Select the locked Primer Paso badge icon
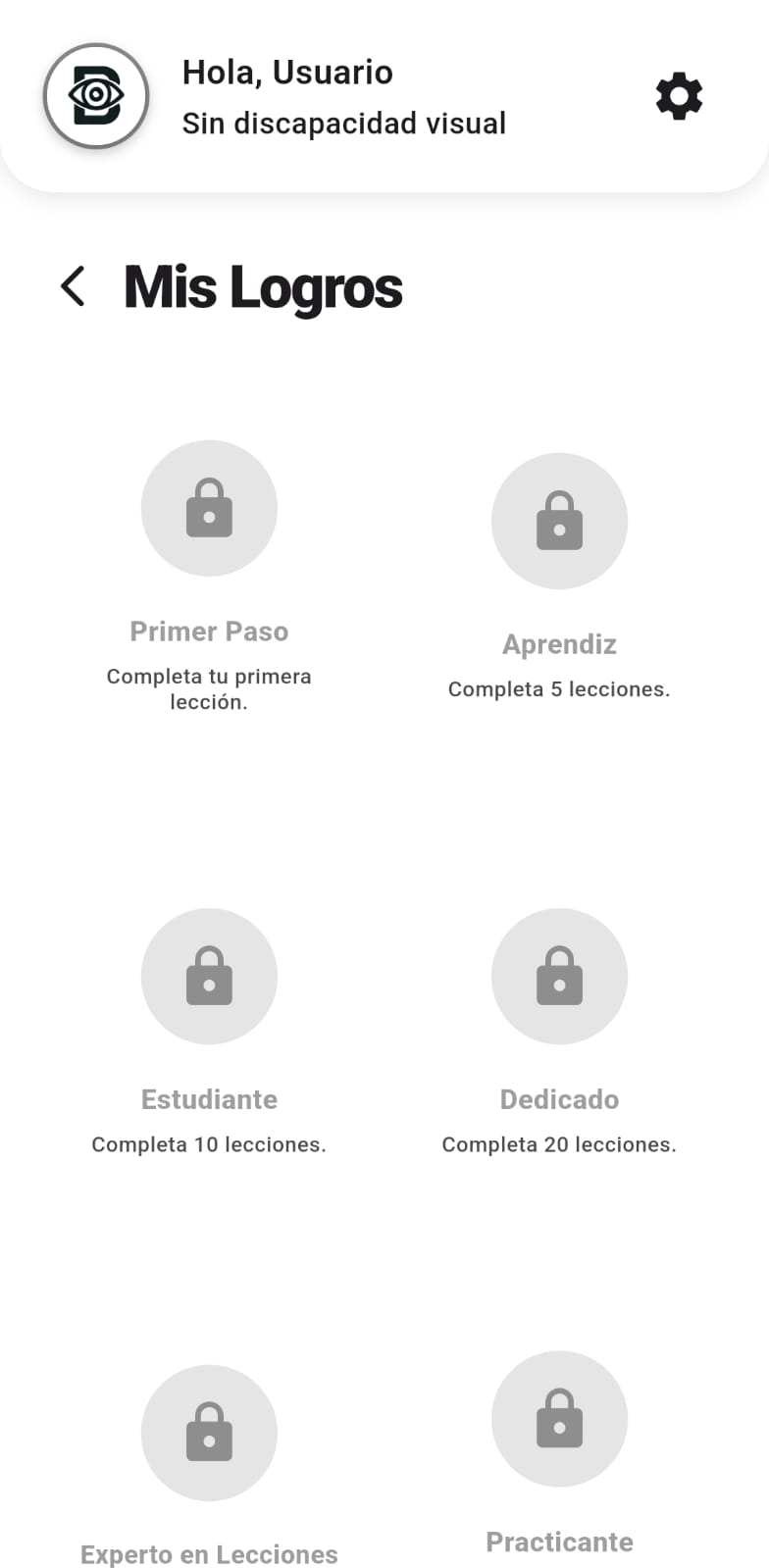The width and height of the screenshot is (769, 1568). (209, 508)
